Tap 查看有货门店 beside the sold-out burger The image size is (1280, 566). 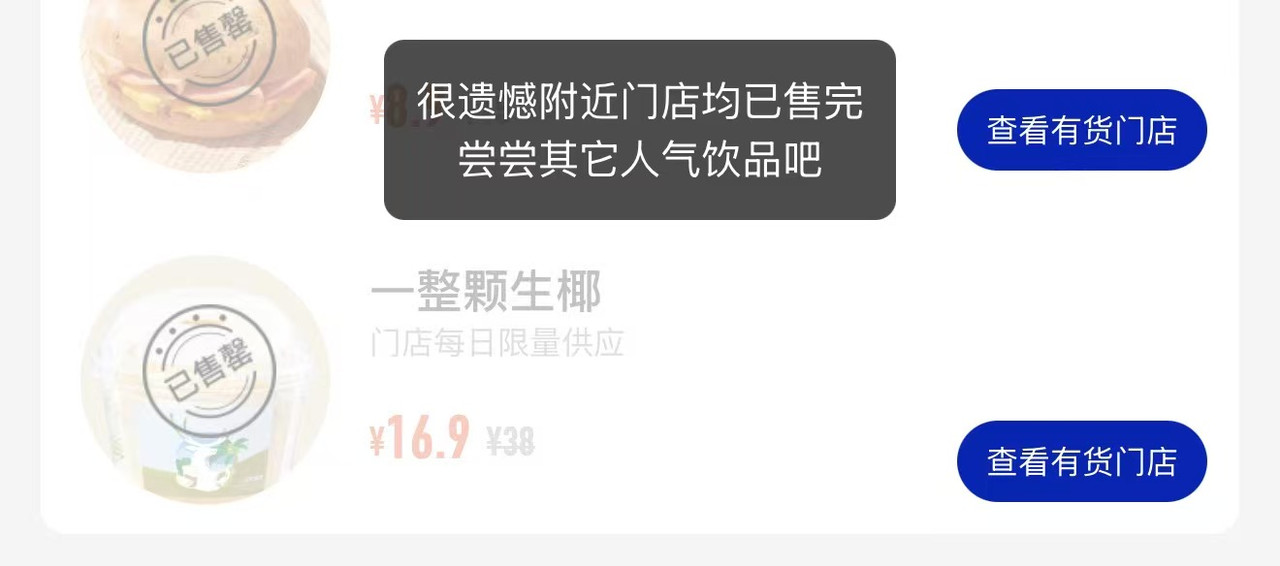pos(1081,130)
